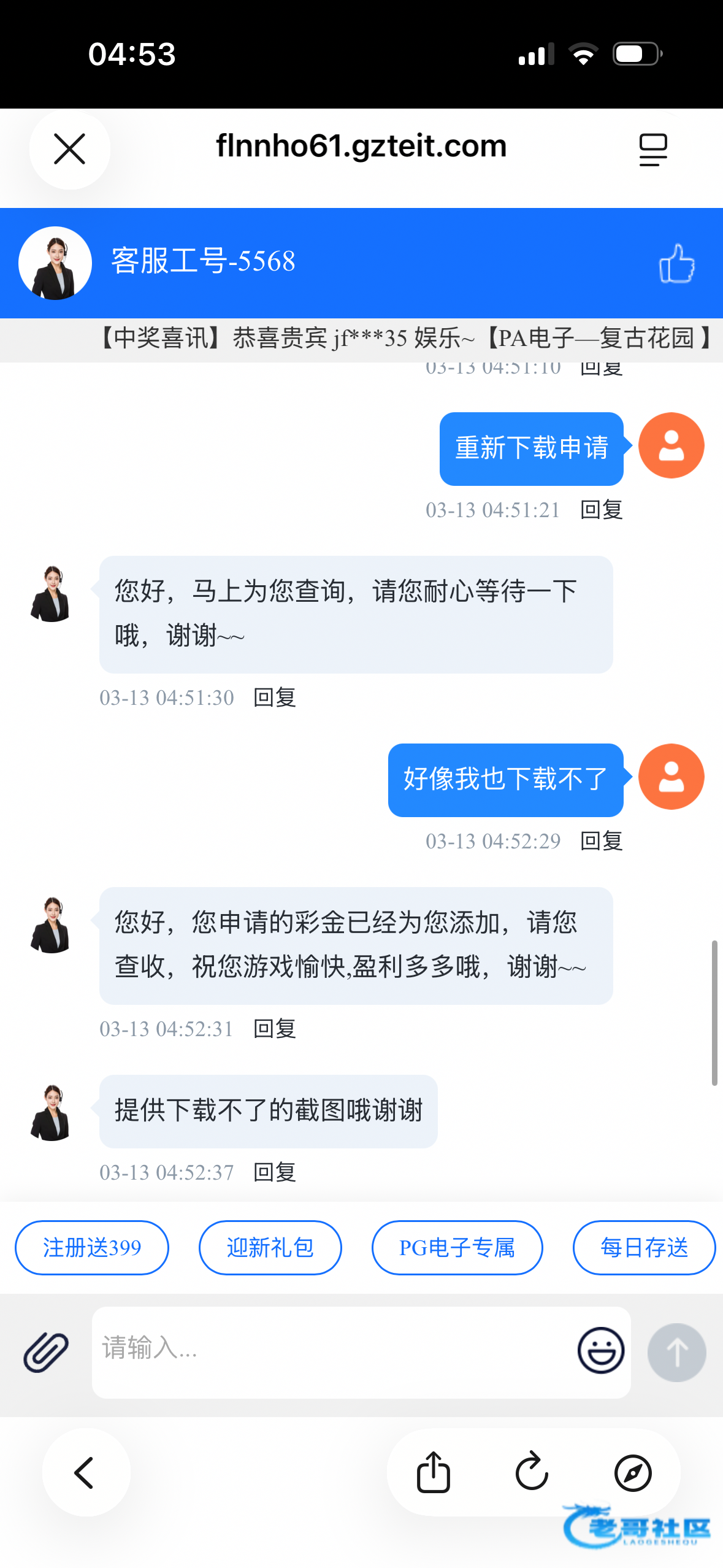Tap 回复 under the 04:52:31 agent message

click(x=274, y=1029)
